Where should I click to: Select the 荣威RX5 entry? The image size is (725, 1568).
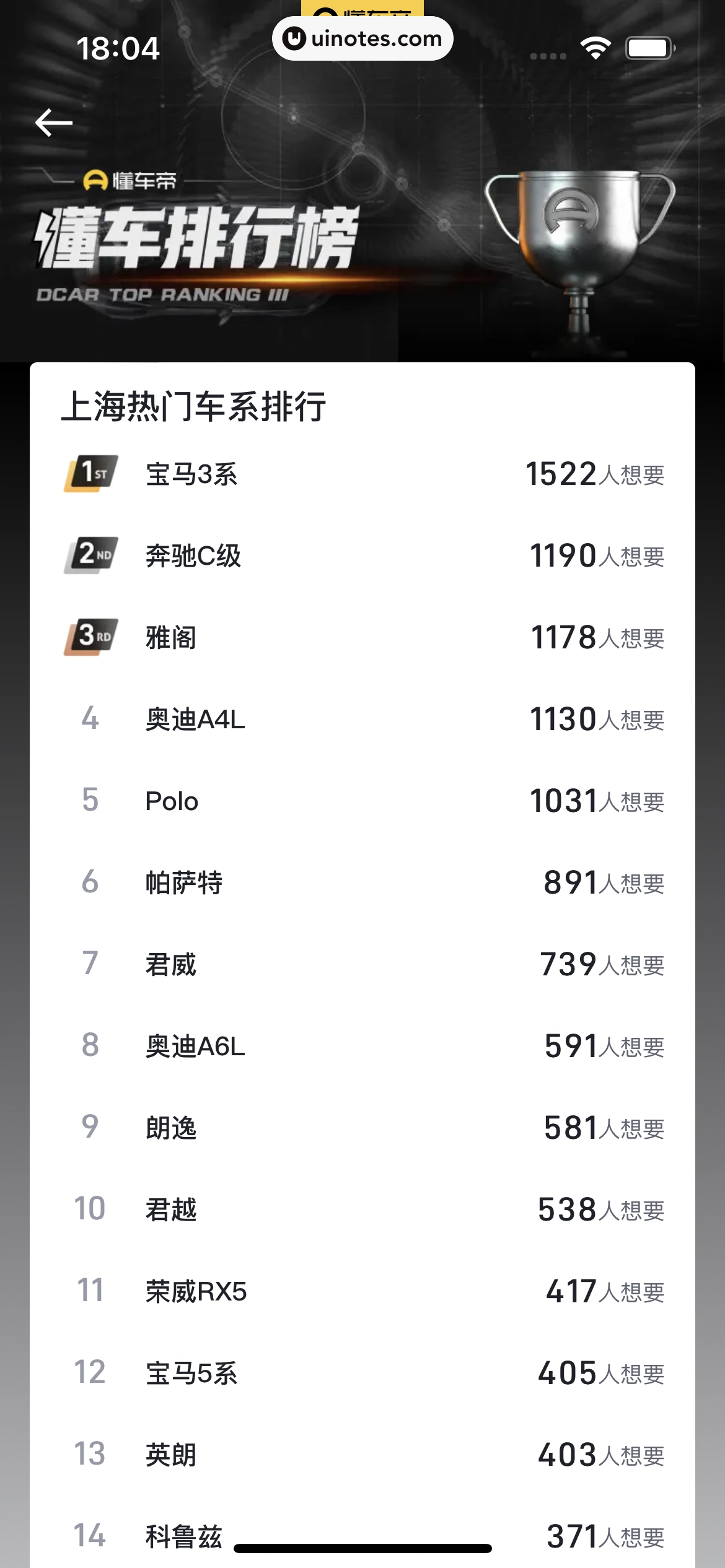[362, 1291]
